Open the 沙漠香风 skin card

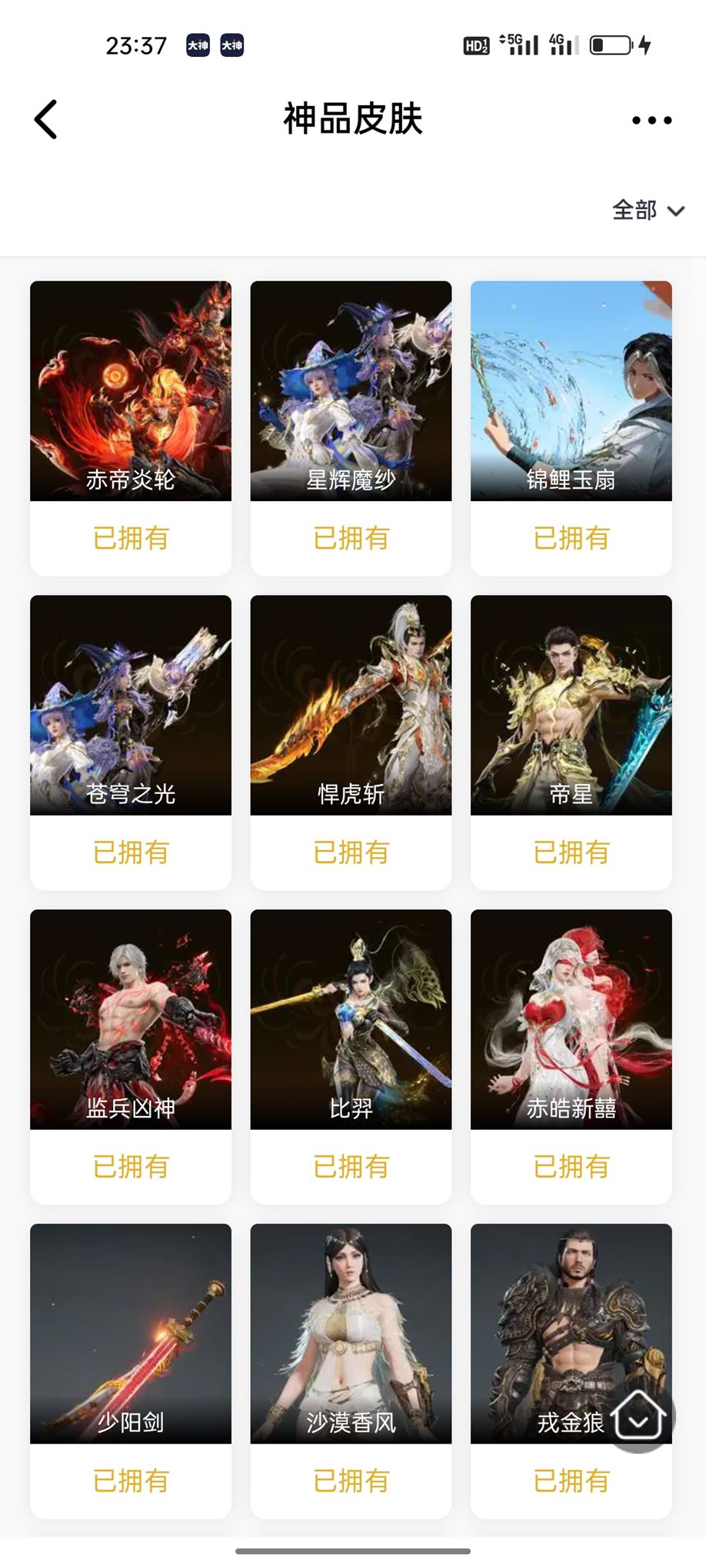tap(351, 1371)
